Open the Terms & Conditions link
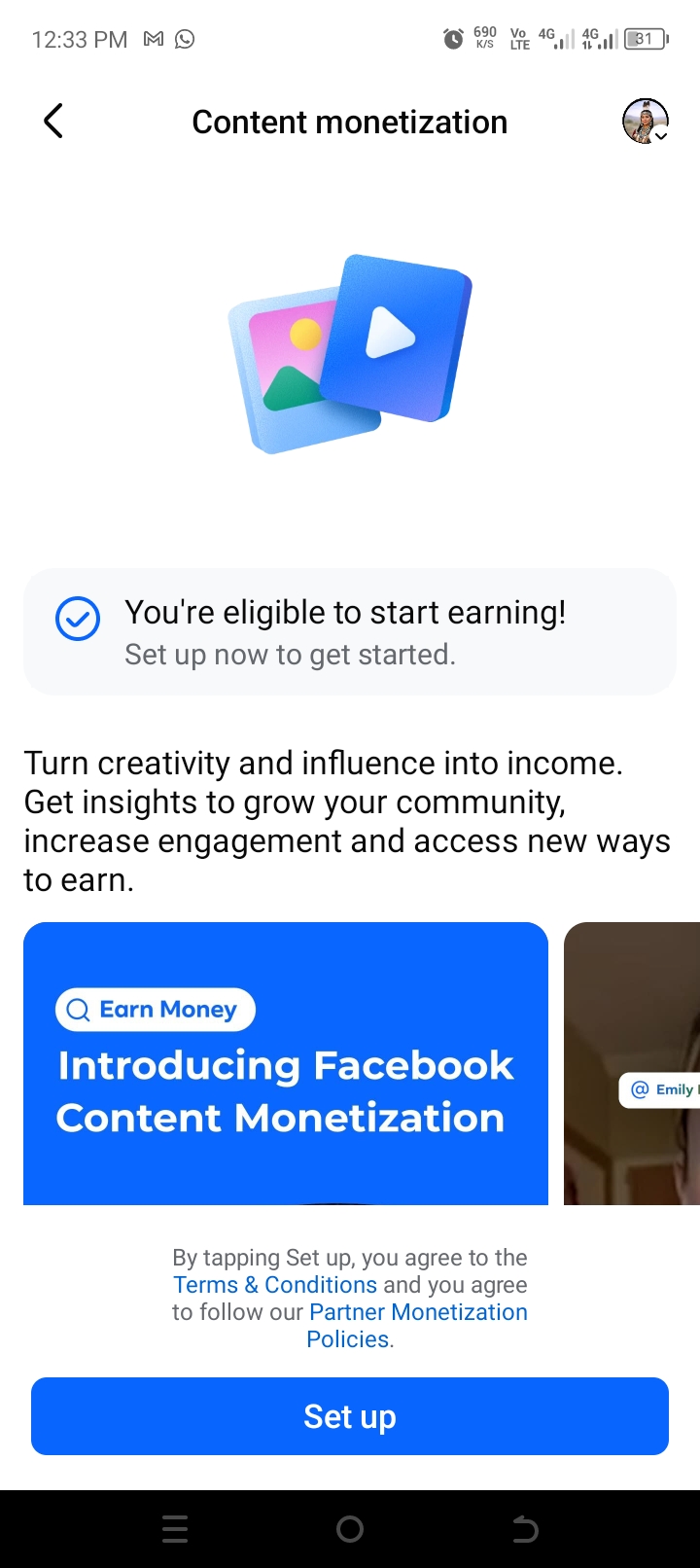 pos(275,1284)
